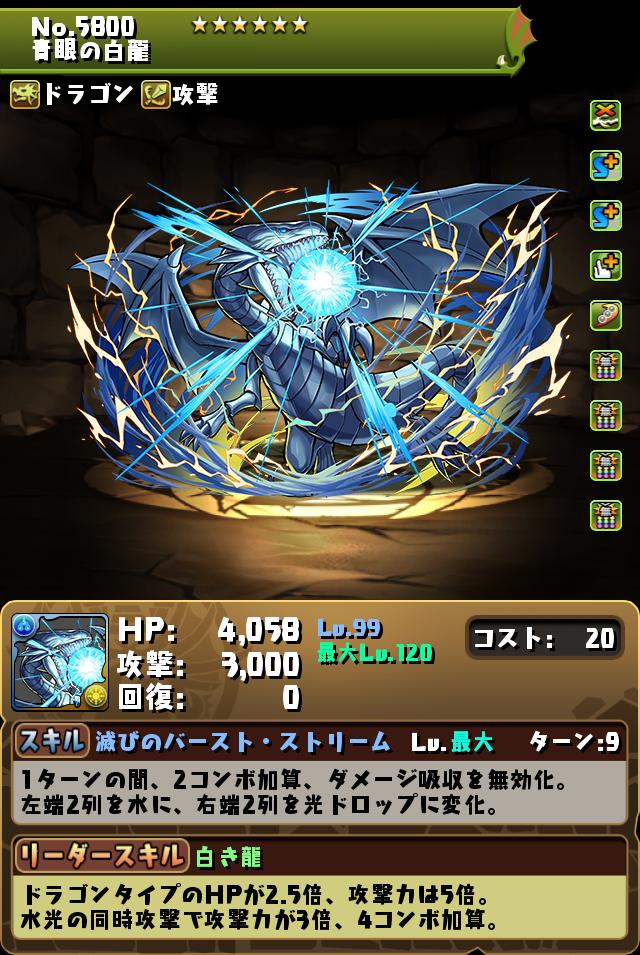Viewport: 640px width, 955px height.
Task: Tap the extend move time plus awakening
Action: tap(606, 264)
